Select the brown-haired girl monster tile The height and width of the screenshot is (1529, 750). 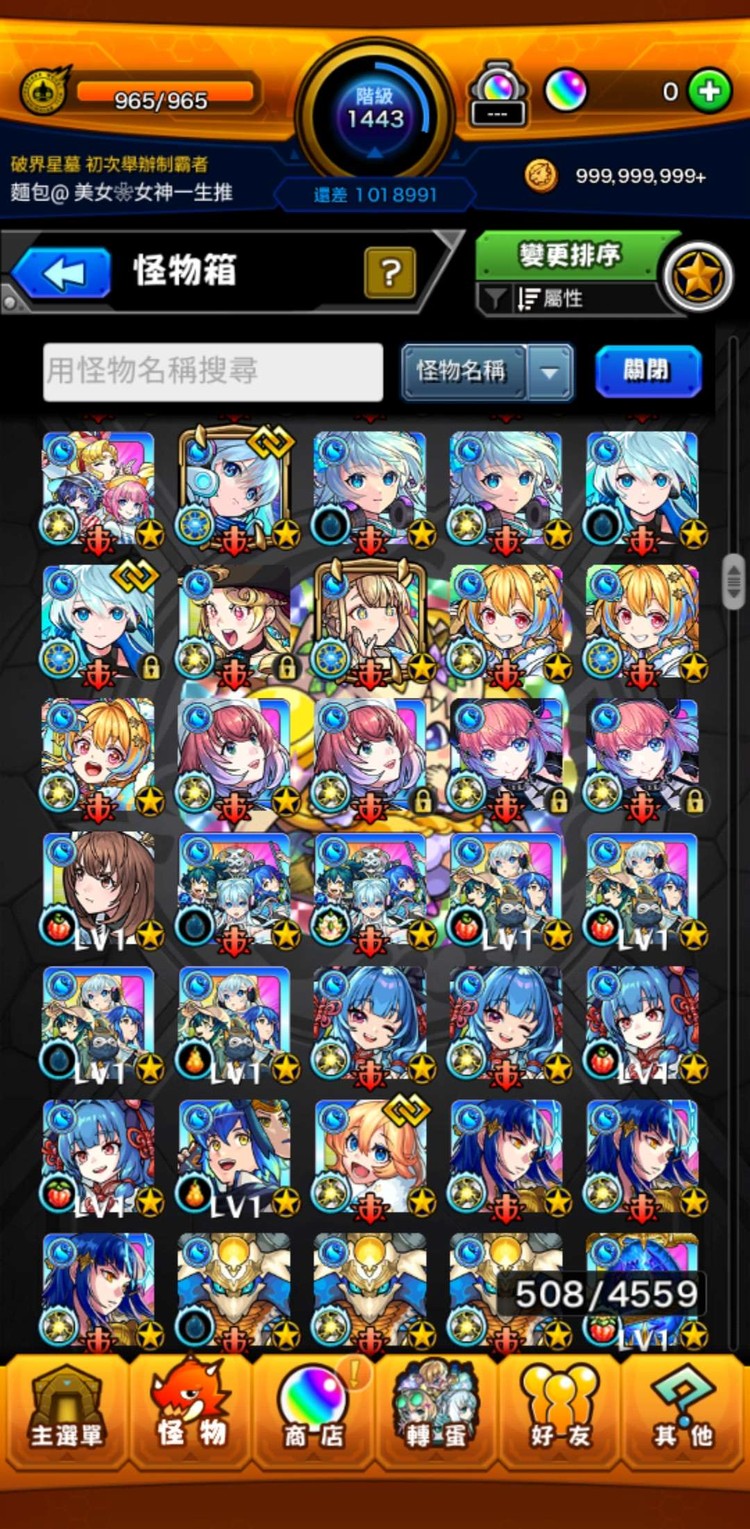click(99, 890)
